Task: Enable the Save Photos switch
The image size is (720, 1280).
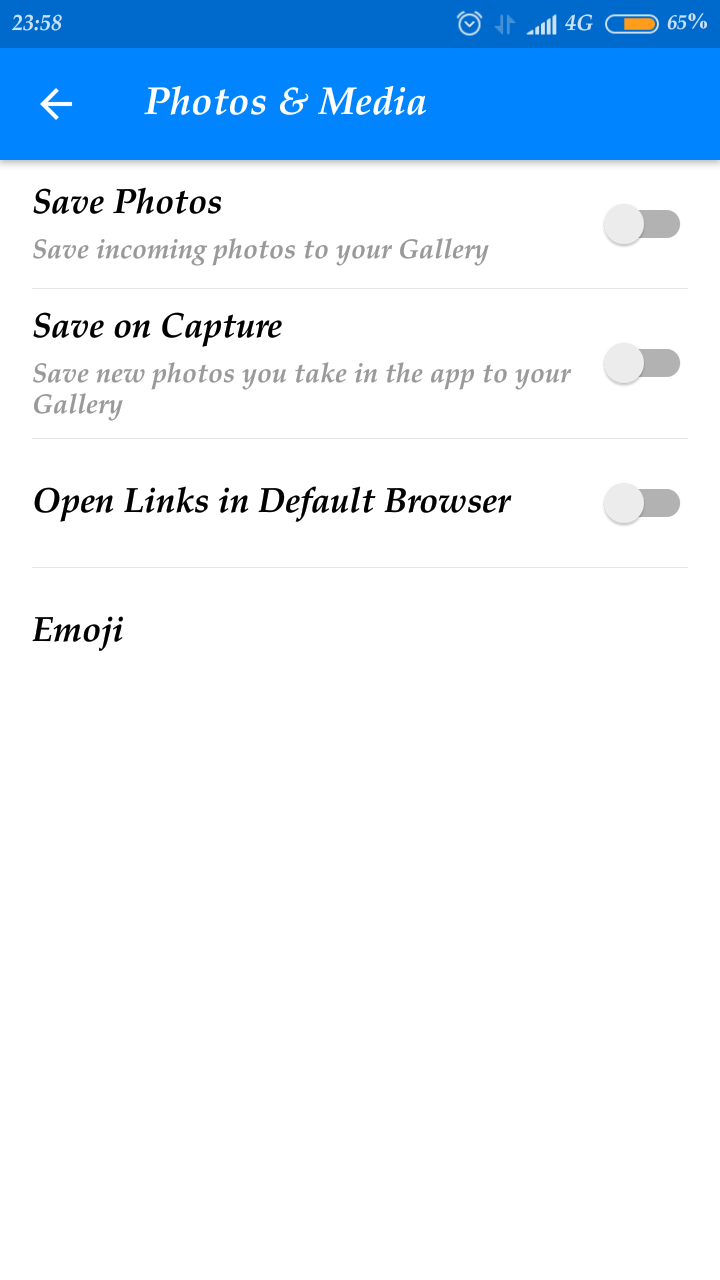Action: tap(641, 224)
